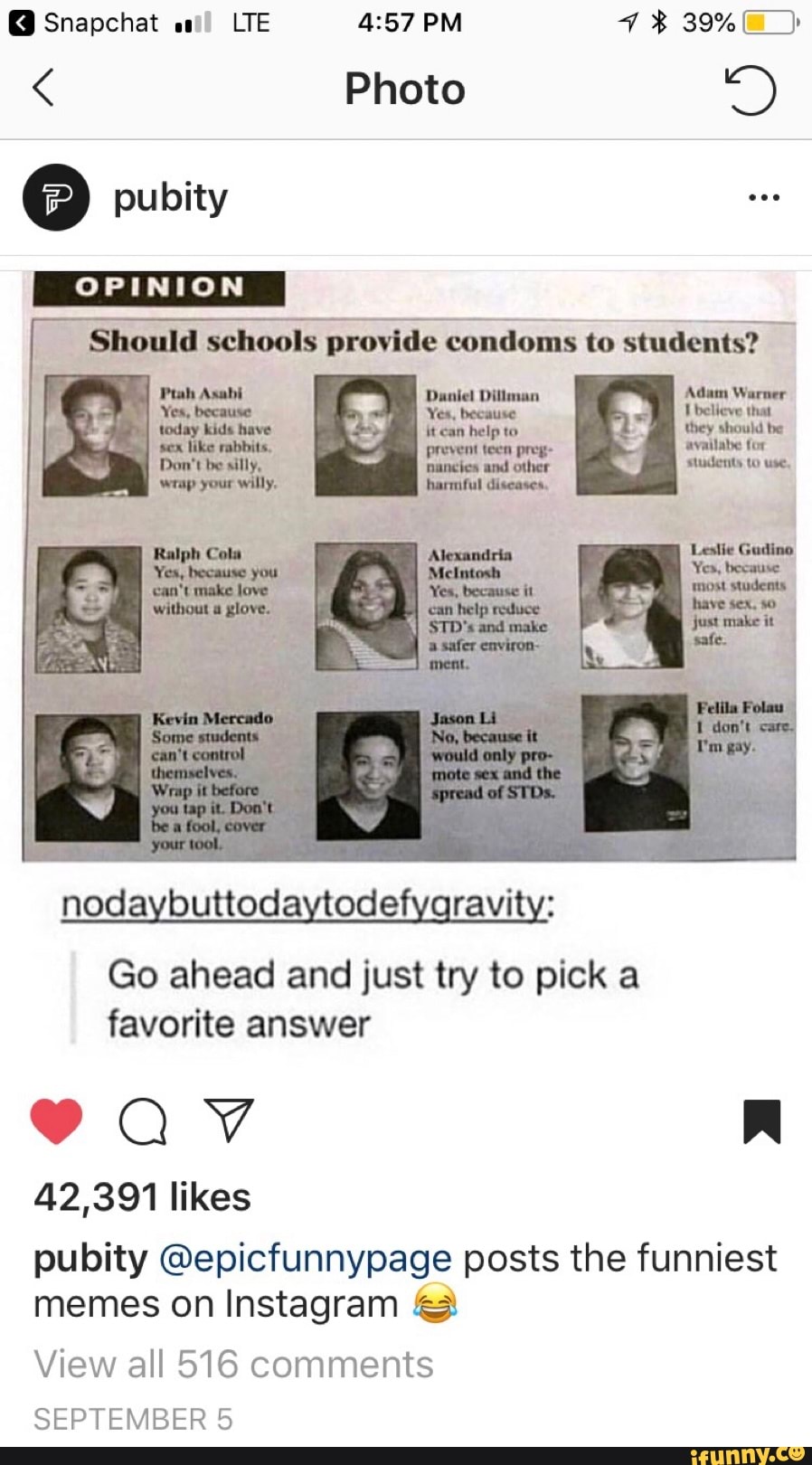Open the post's three-dot options menu
Screen dimensions: 812x1465
[764, 197]
